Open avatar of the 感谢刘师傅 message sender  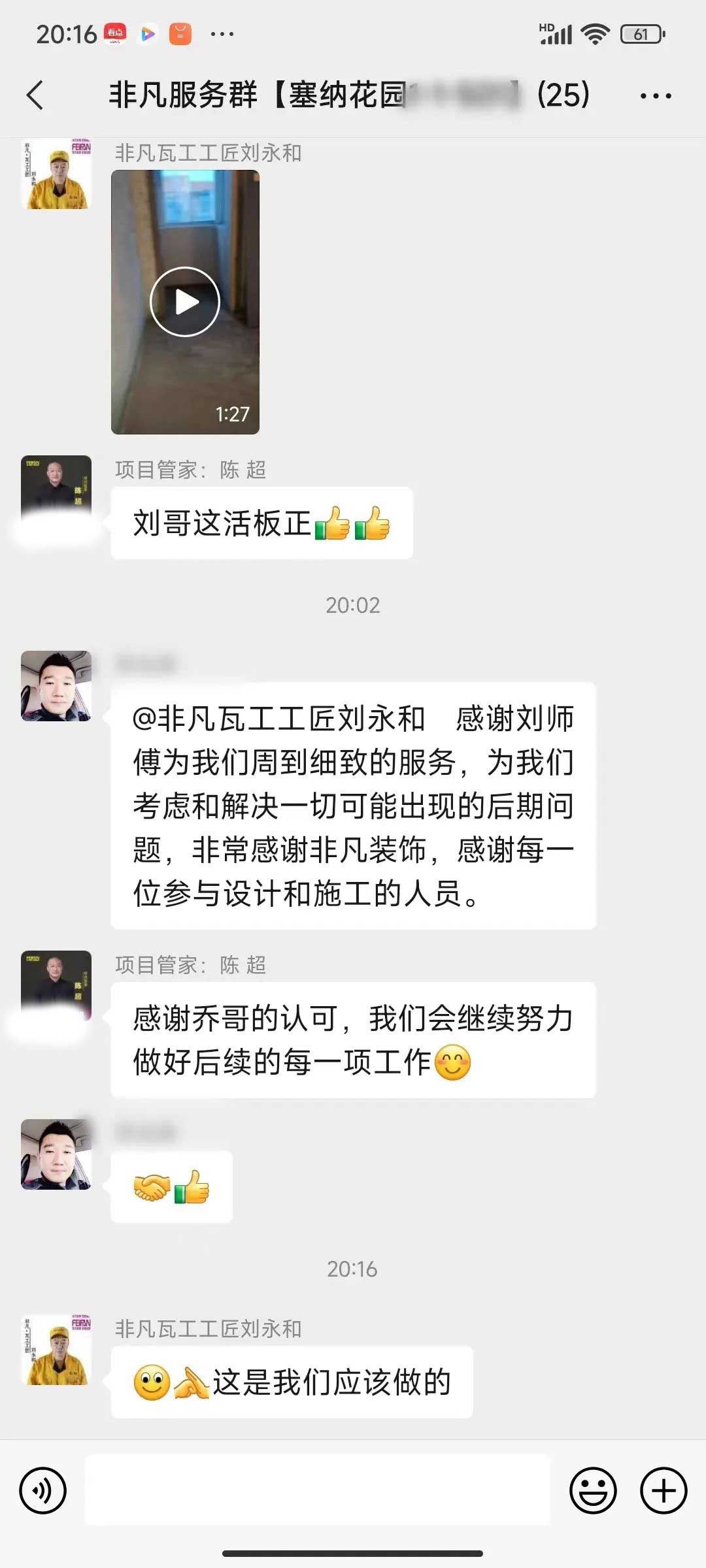(56, 686)
